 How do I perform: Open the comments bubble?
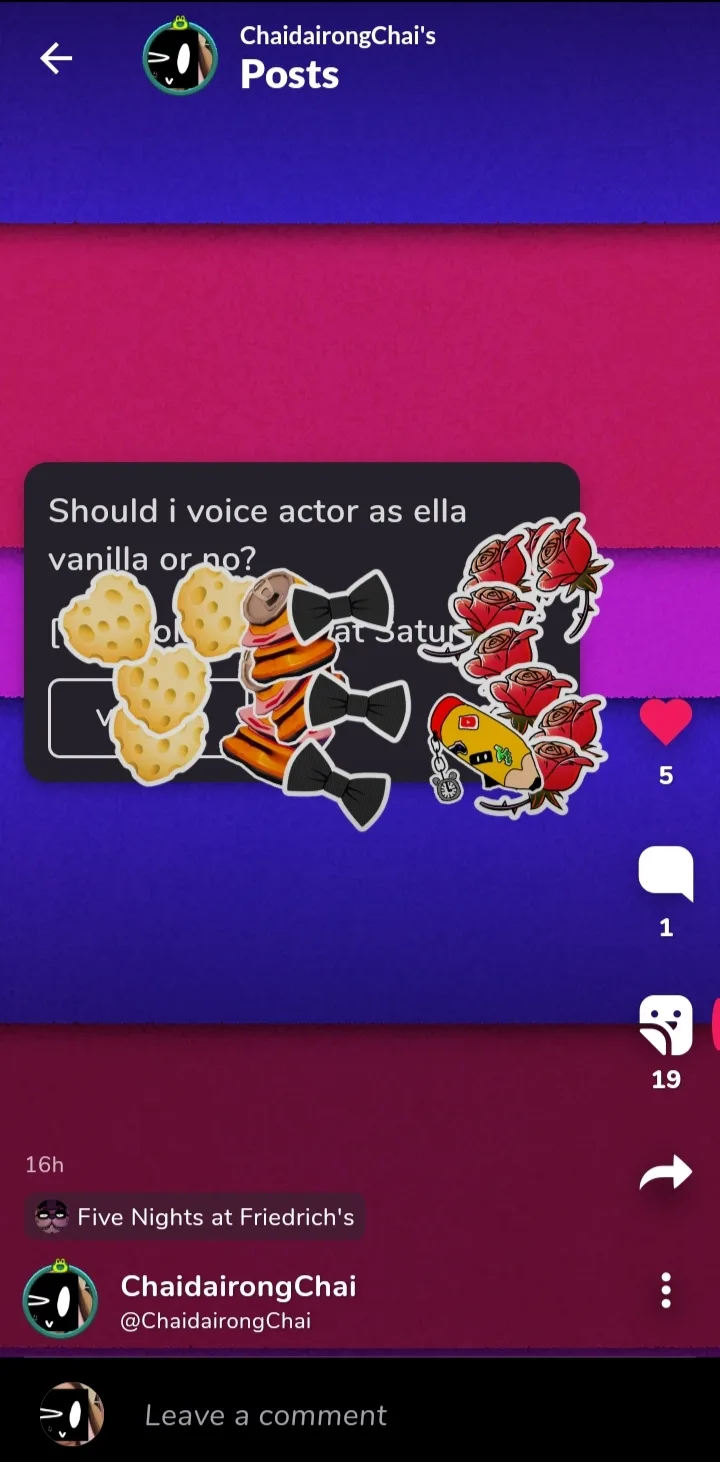point(666,873)
